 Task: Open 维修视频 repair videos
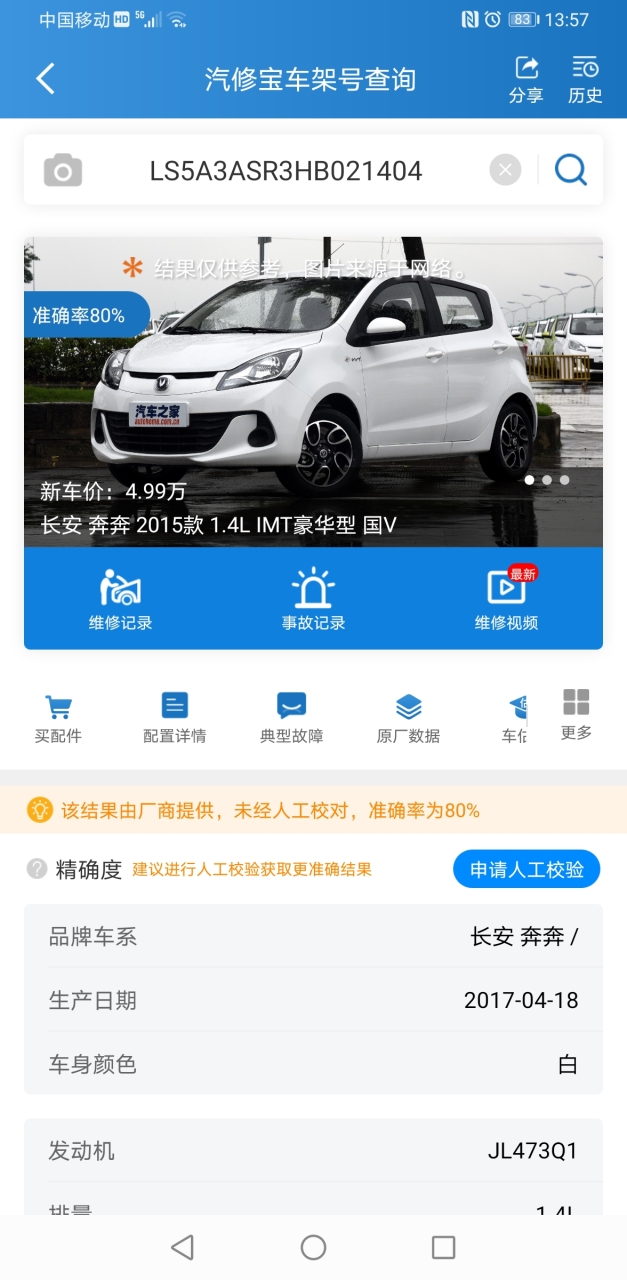[506, 599]
